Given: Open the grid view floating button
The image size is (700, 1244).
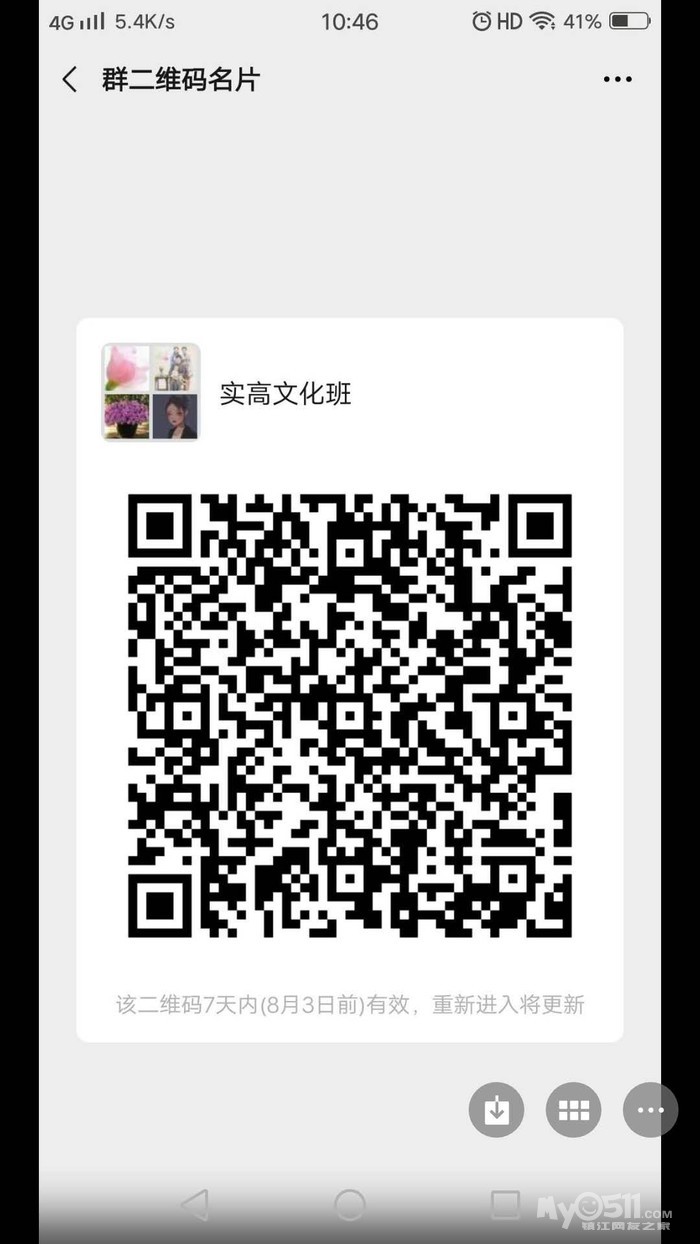Looking at the screenshot, I should [573, 1110].
